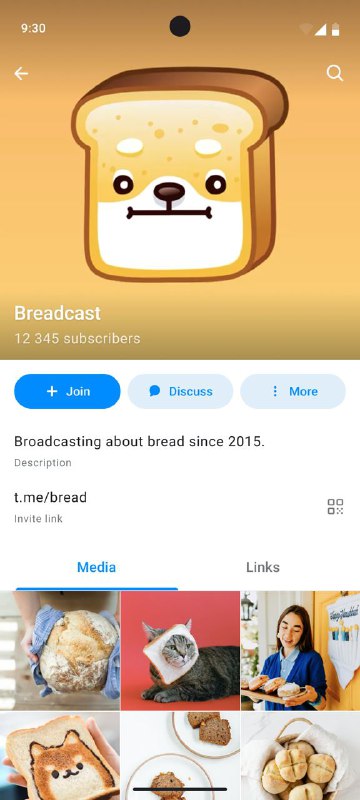Join the Breadcast channel
This screenshot has width=360, height=800.
[x=67, y=391]
